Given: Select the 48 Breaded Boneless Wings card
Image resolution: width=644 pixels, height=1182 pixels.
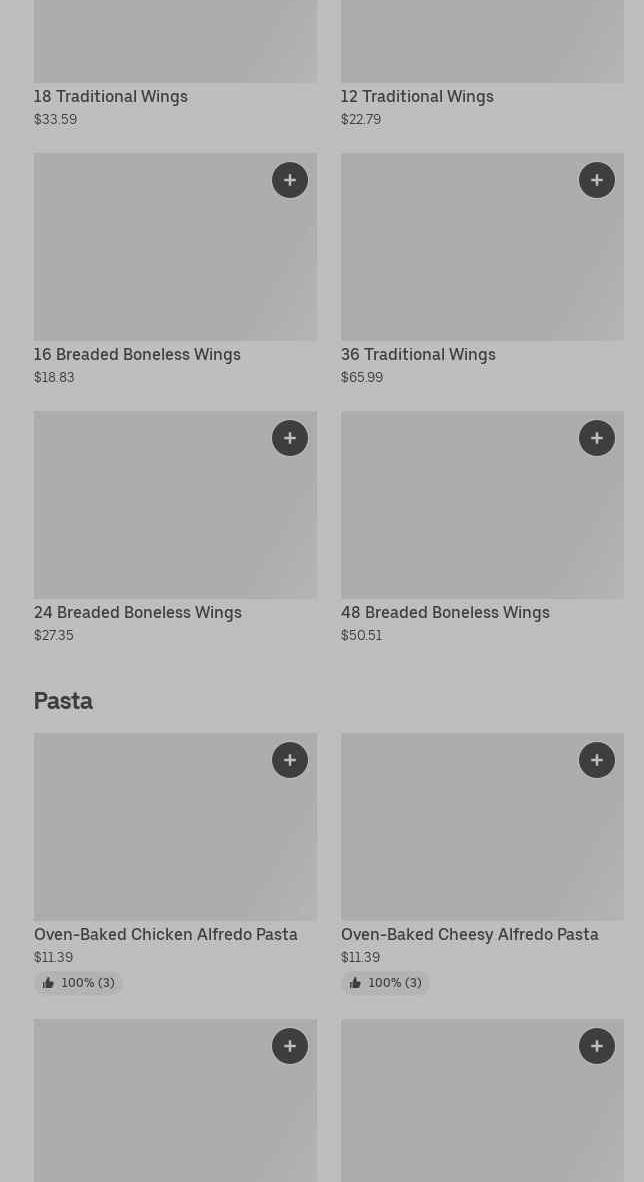Looking at the screenshot, I should click(445, 612).
